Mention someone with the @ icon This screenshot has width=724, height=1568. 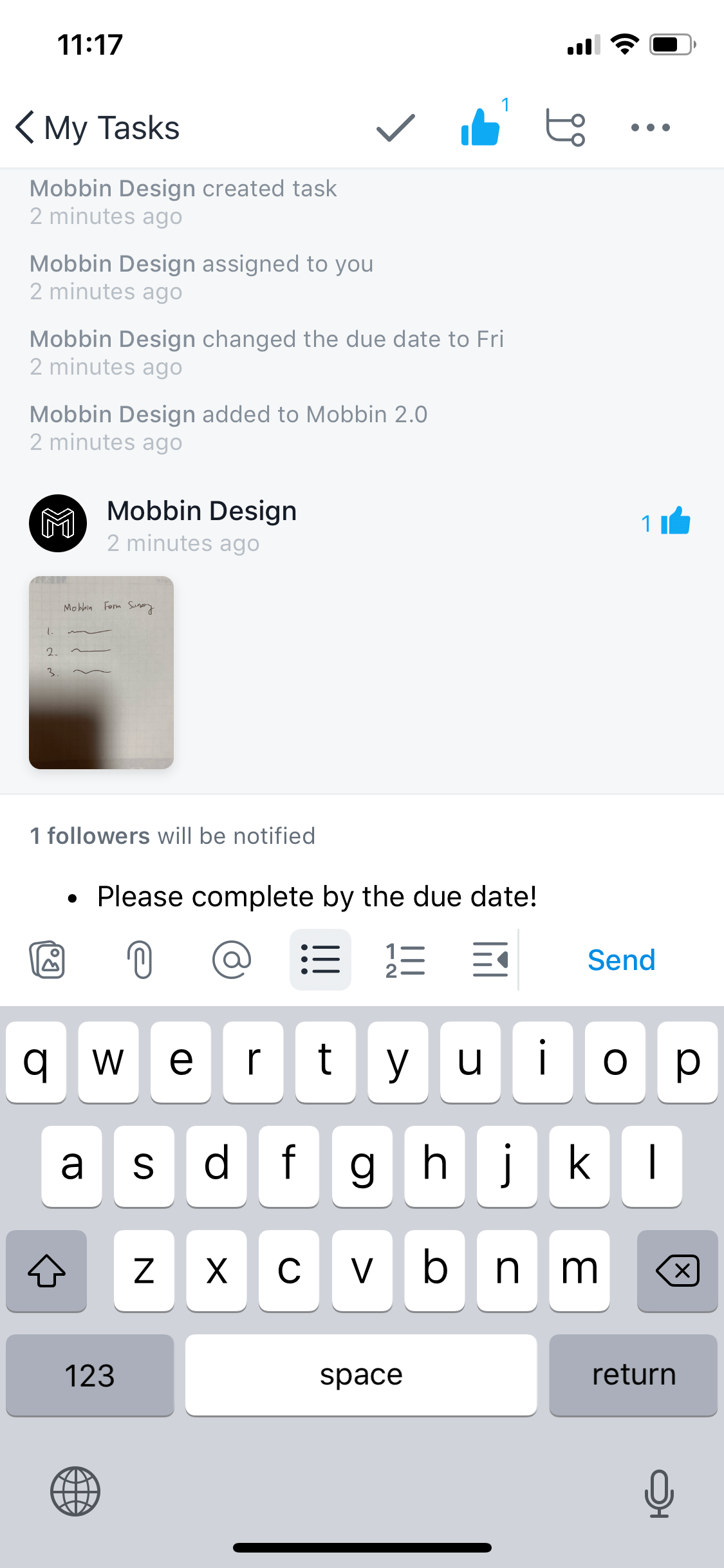(232, 960)
